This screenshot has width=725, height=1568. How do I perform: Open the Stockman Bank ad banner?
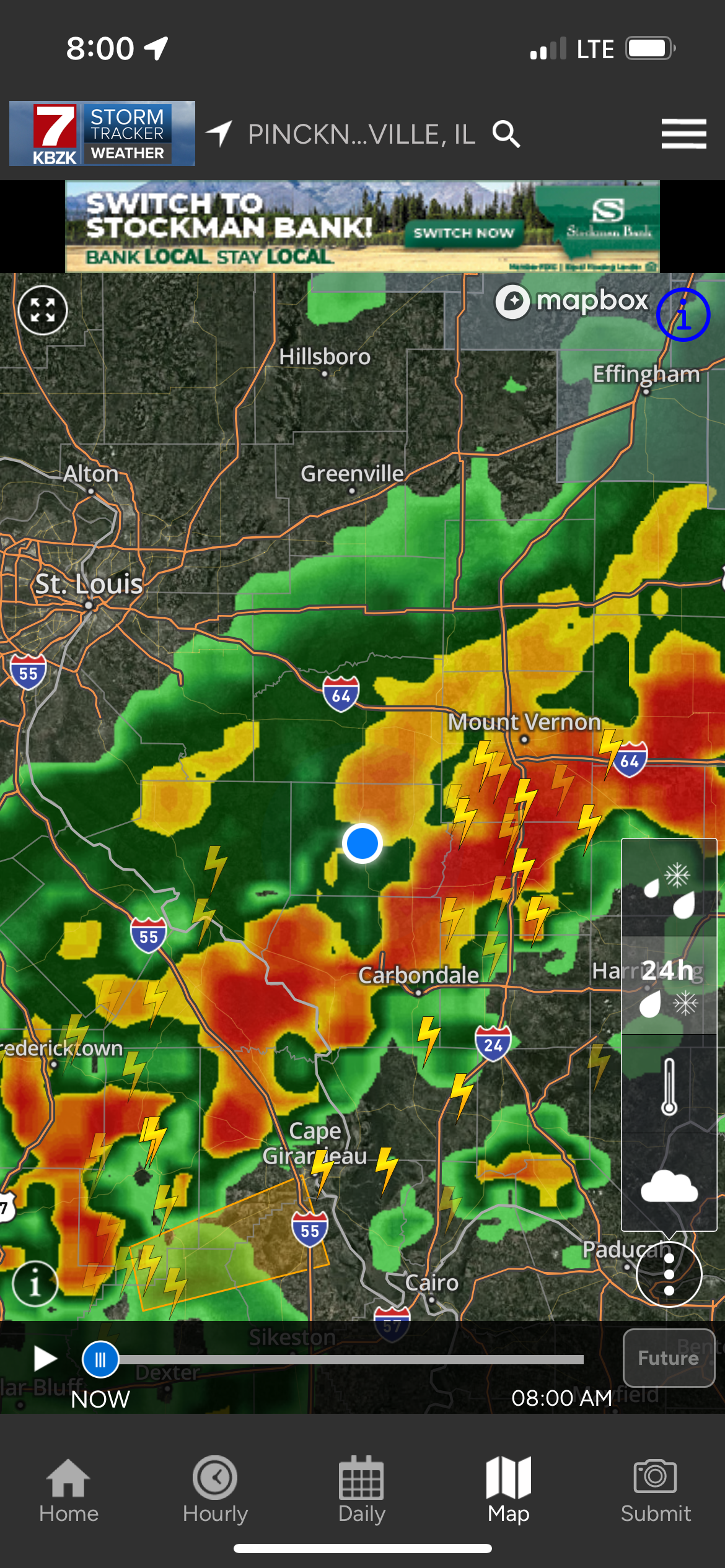(362, 227)
